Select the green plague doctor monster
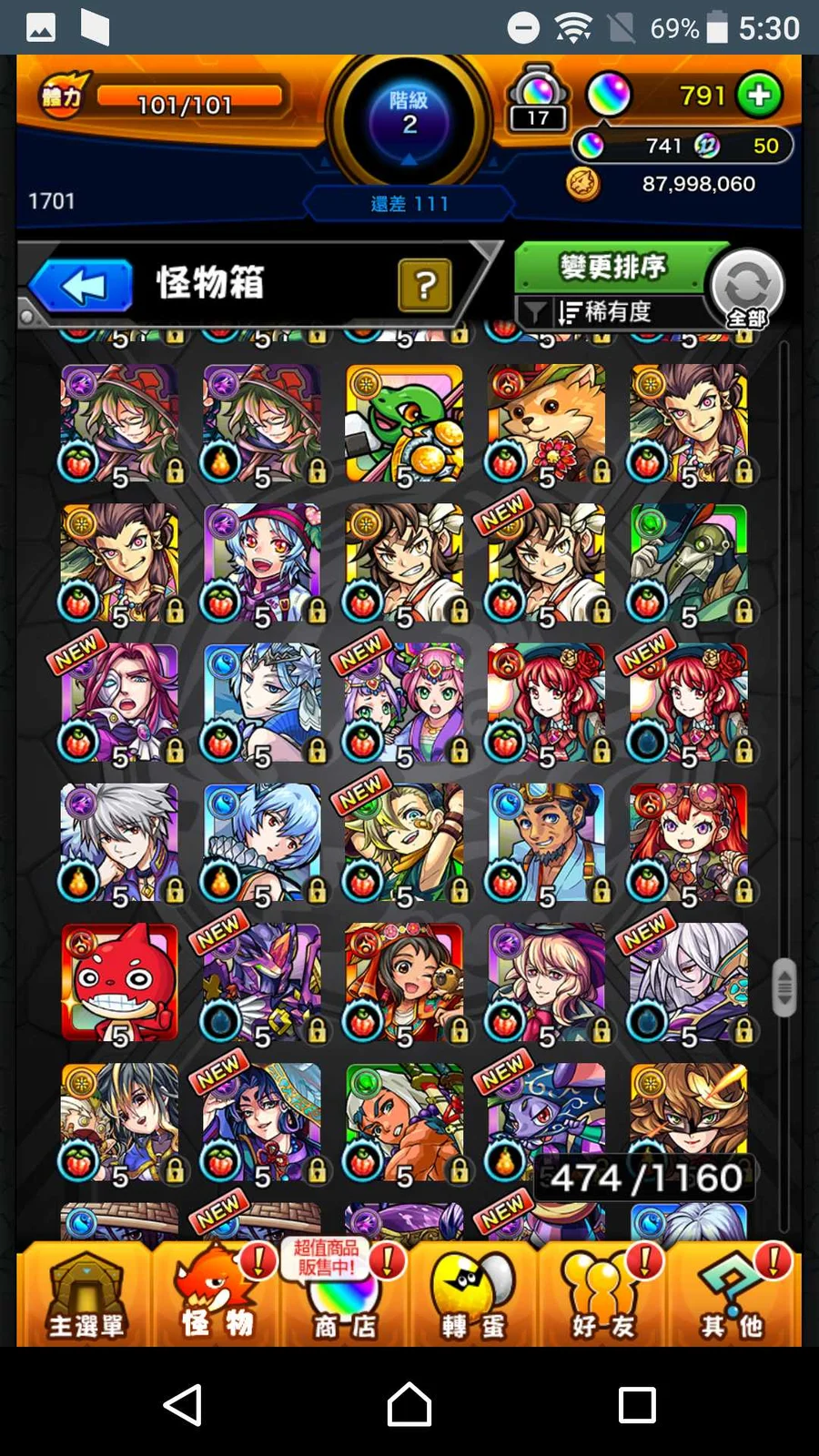Screen dimensions: 819x1456 tap(689, 563)
